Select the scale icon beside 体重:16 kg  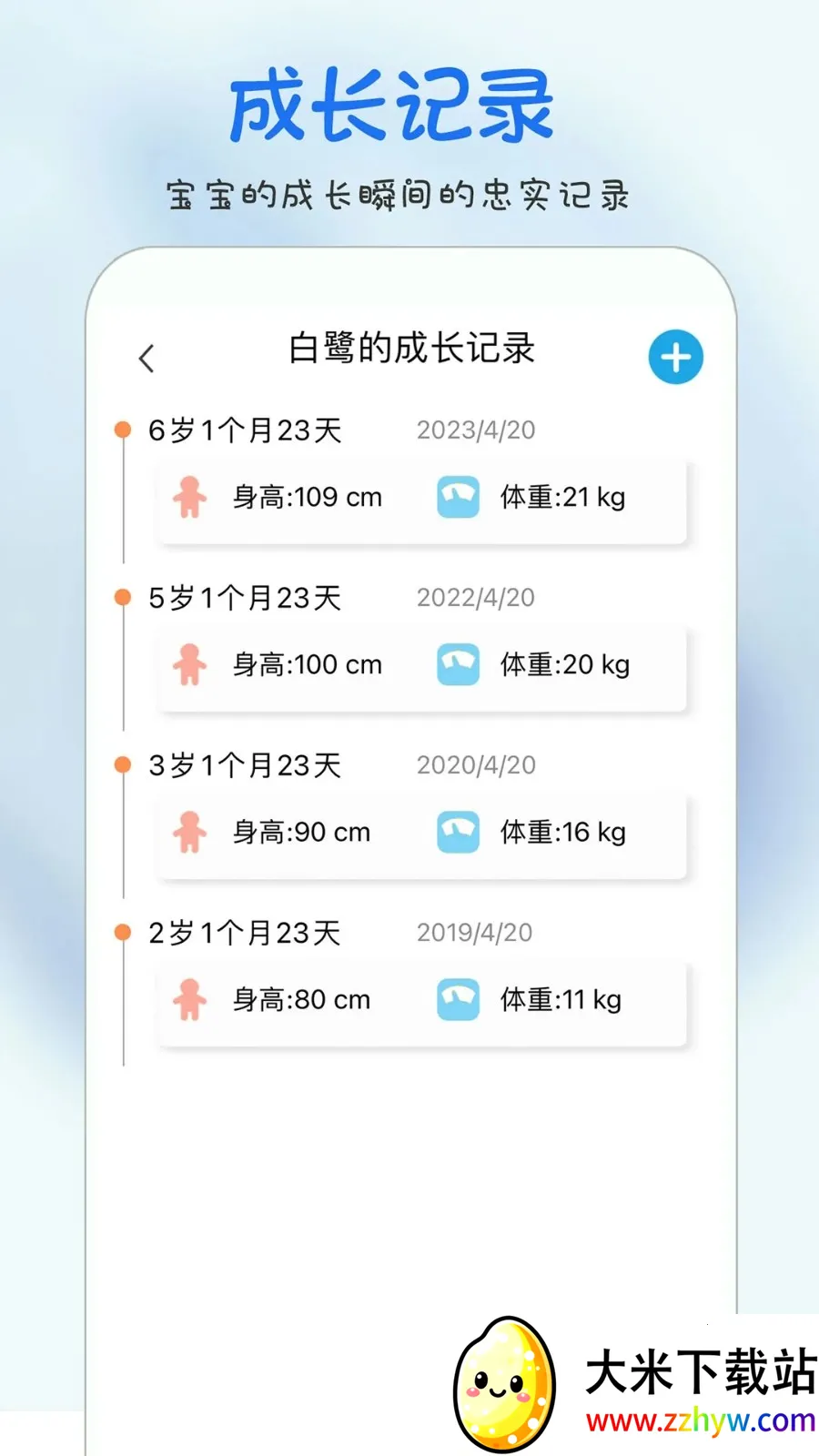(x=458, y=832)
